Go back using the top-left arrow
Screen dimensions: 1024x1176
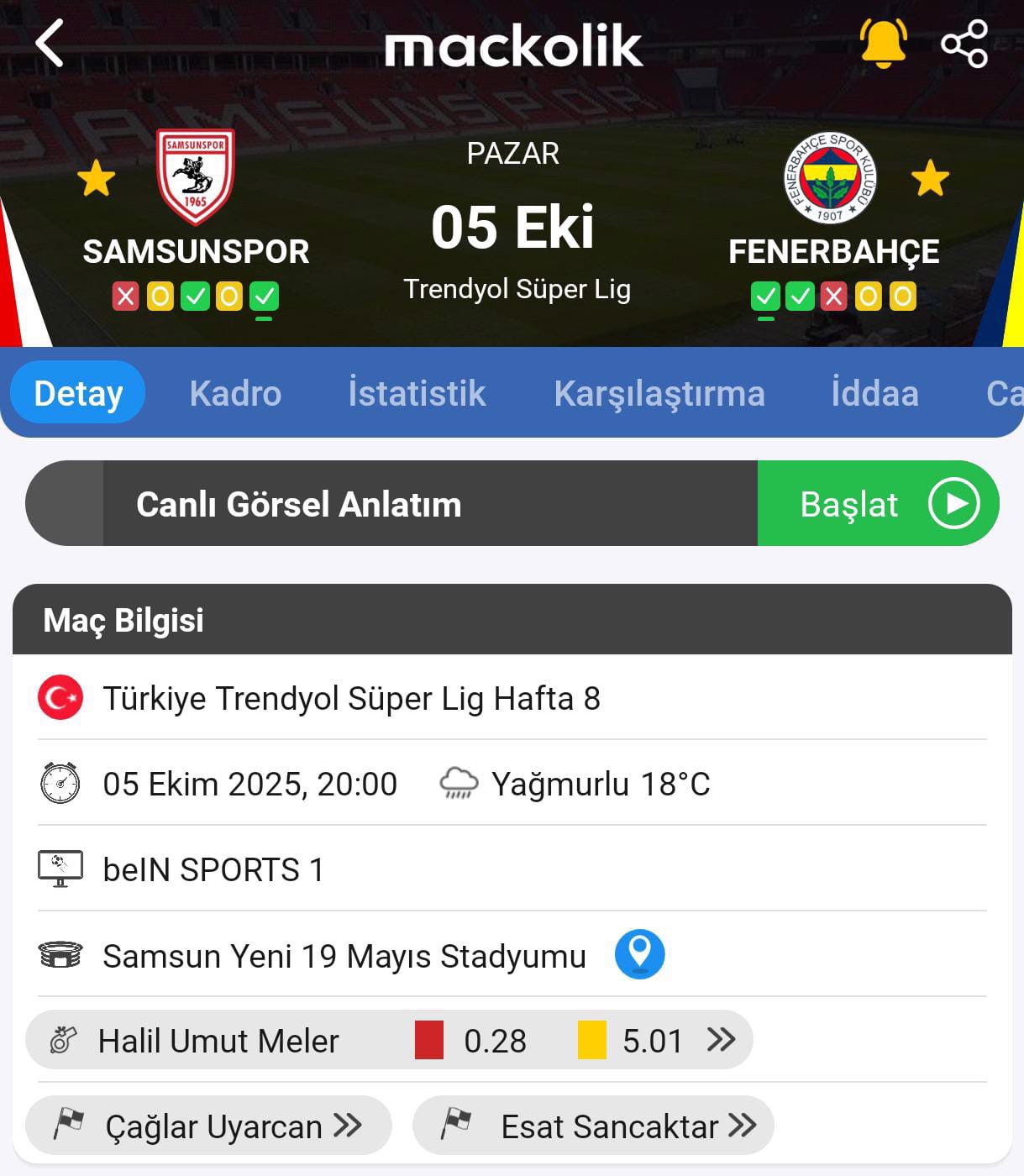point(50,44)
